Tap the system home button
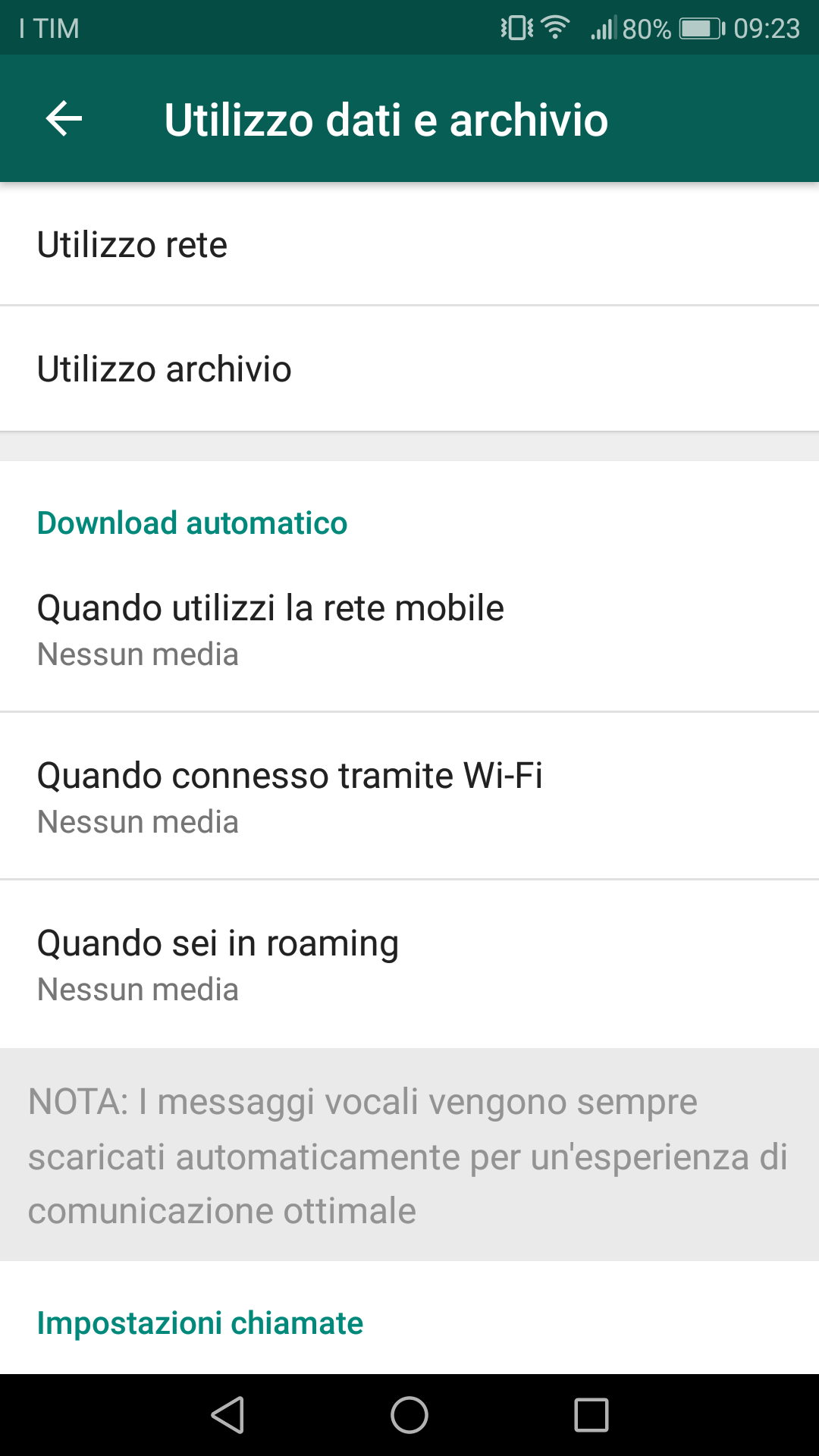Viewport: 819px width, 1456px height. pos(409,1415)
